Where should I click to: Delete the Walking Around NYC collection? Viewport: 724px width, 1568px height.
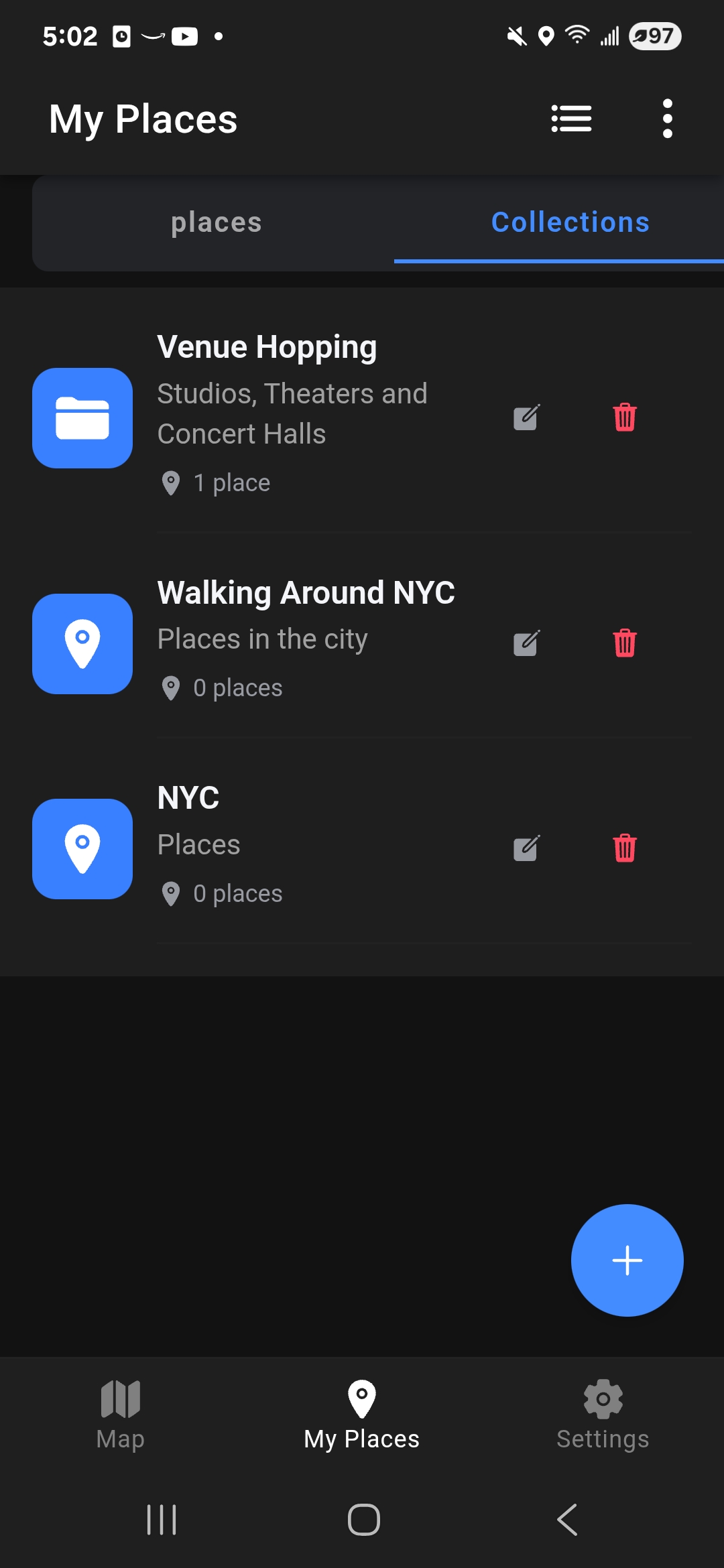(x=624, y=643)
